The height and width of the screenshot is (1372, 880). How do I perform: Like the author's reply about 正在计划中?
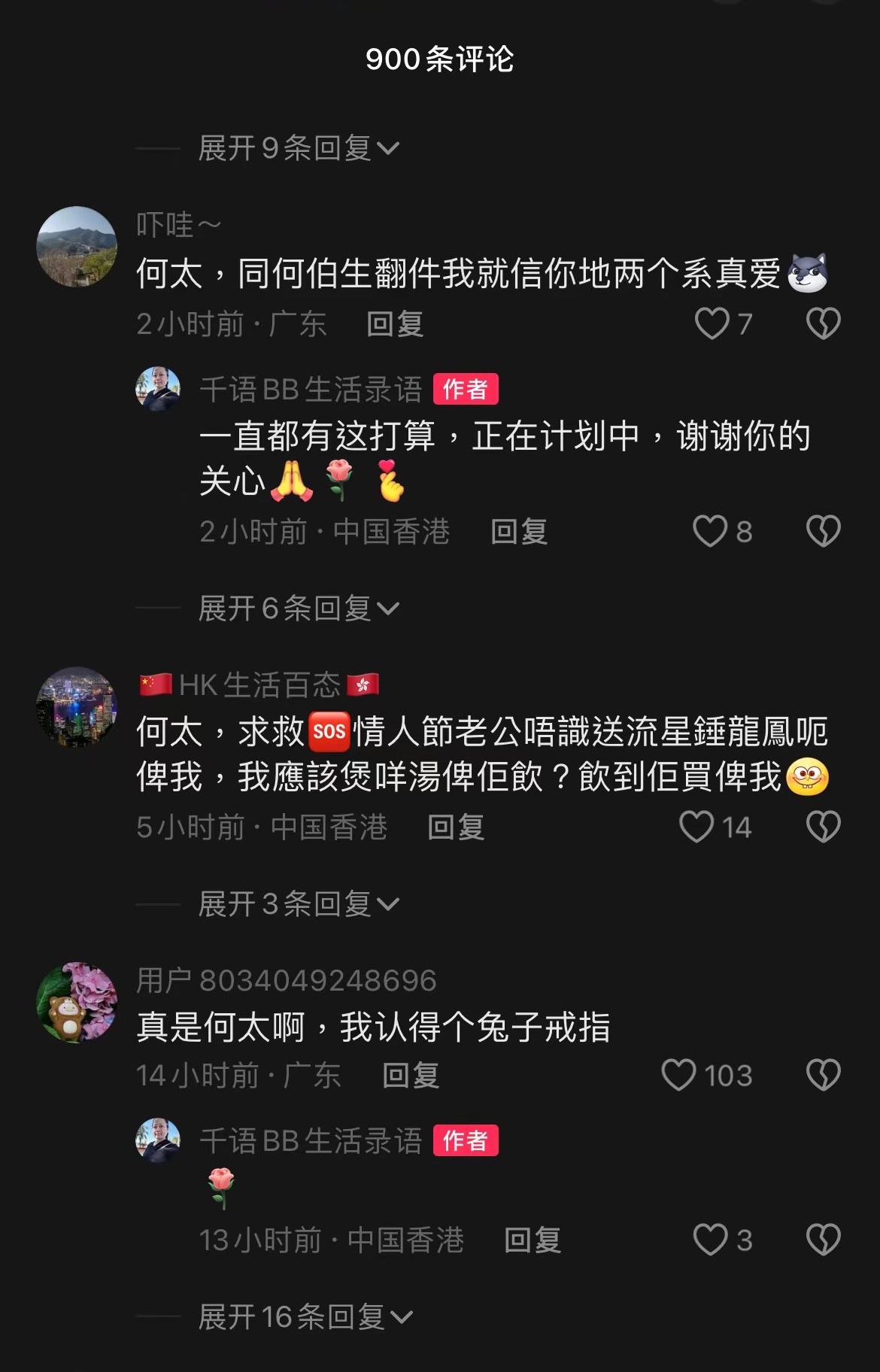click(x=710, y=531)
